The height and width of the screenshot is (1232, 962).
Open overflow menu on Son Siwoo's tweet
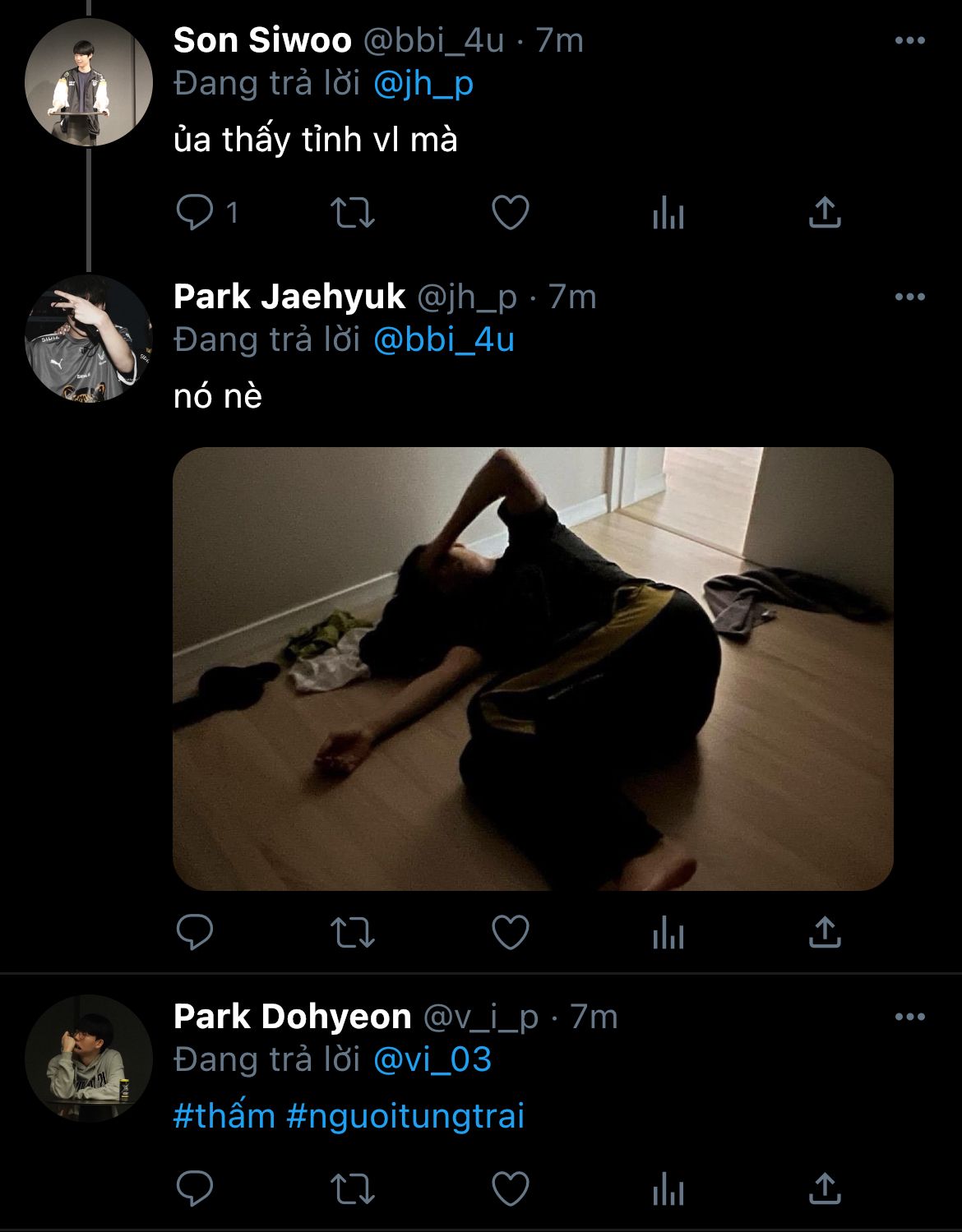(x=909, y=40)
